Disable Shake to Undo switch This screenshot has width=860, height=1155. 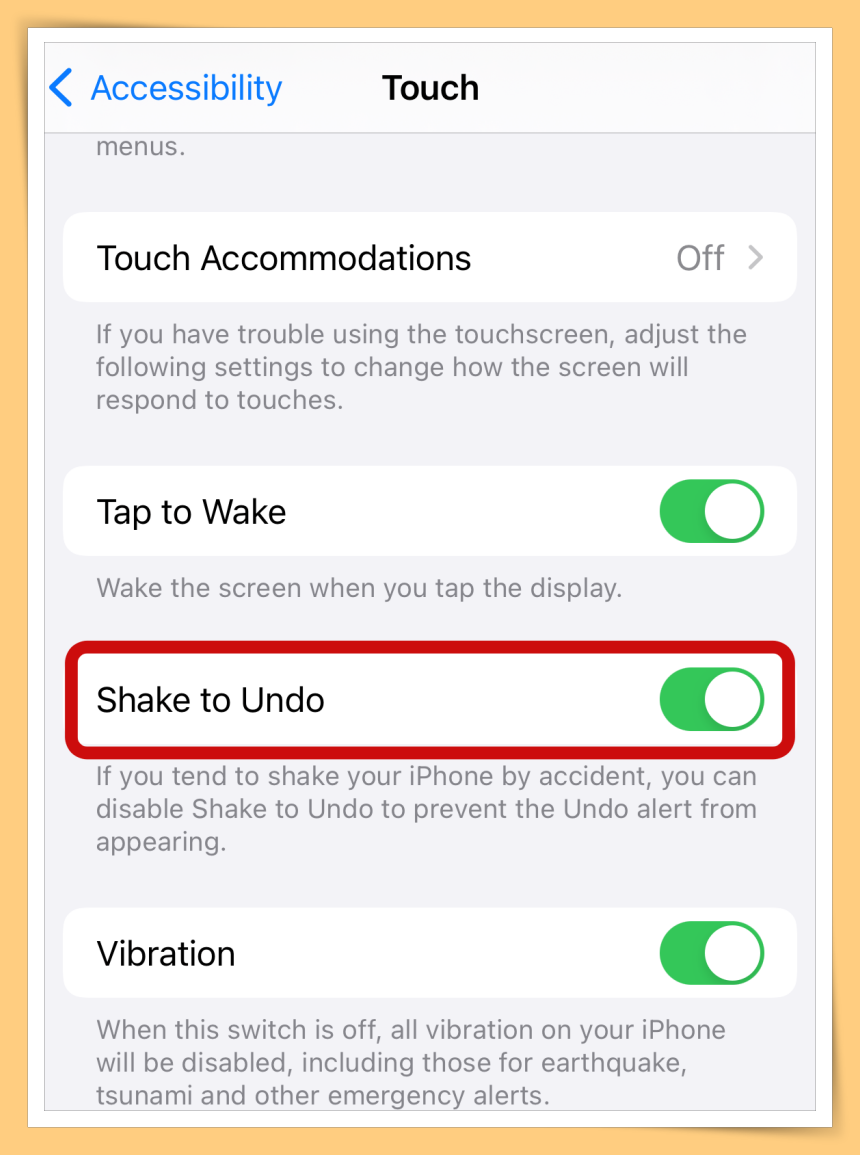coord(711,699)
